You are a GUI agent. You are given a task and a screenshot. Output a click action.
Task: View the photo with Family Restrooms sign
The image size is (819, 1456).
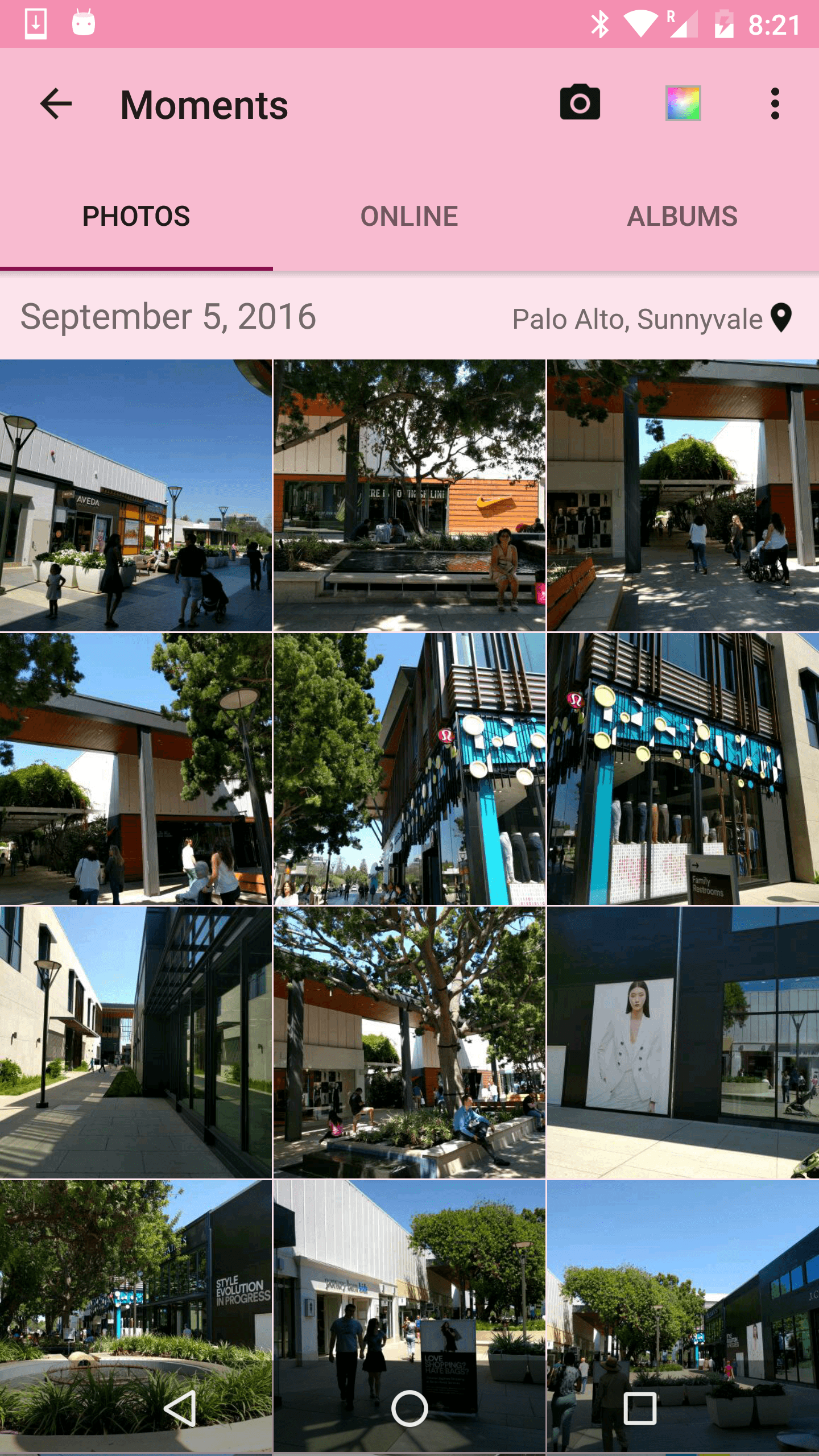tap(683, 769)
